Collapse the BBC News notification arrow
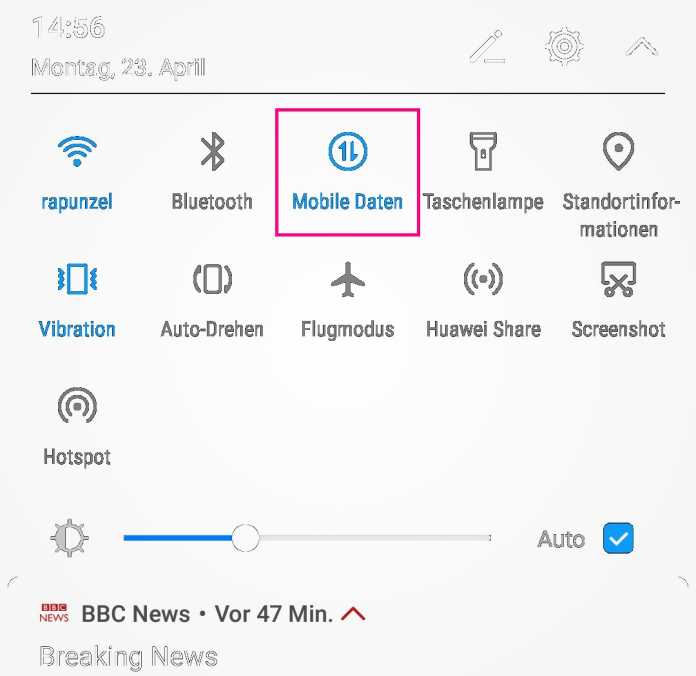The height and width of the screenshot is (676, 696). [353, 613]
